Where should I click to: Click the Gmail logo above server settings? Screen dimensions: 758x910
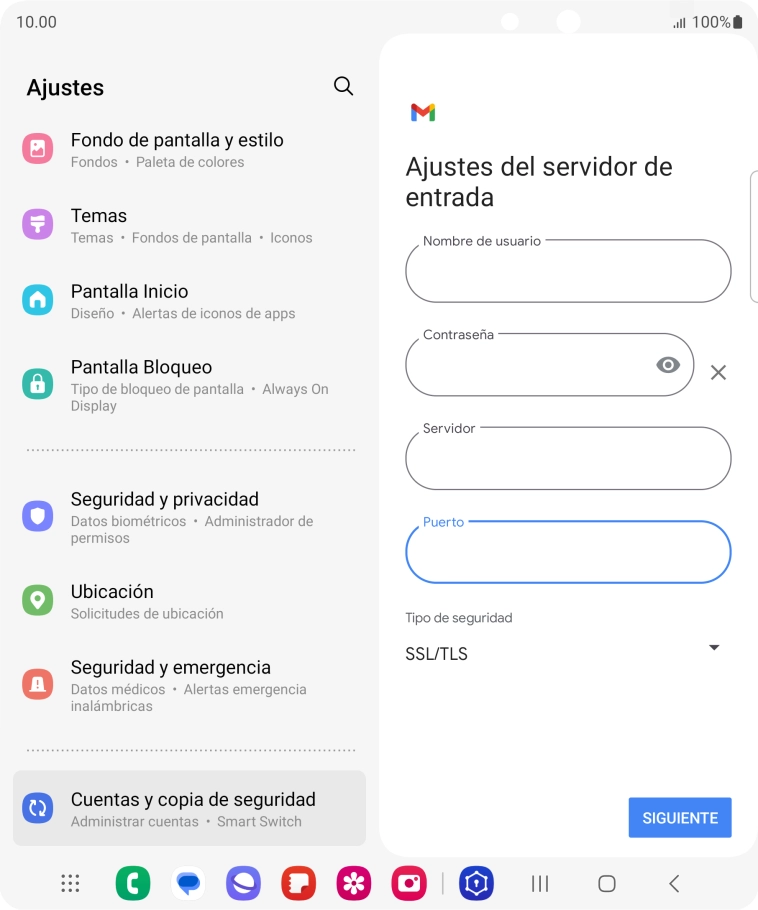pyautogui.click(x=422, y=111)
